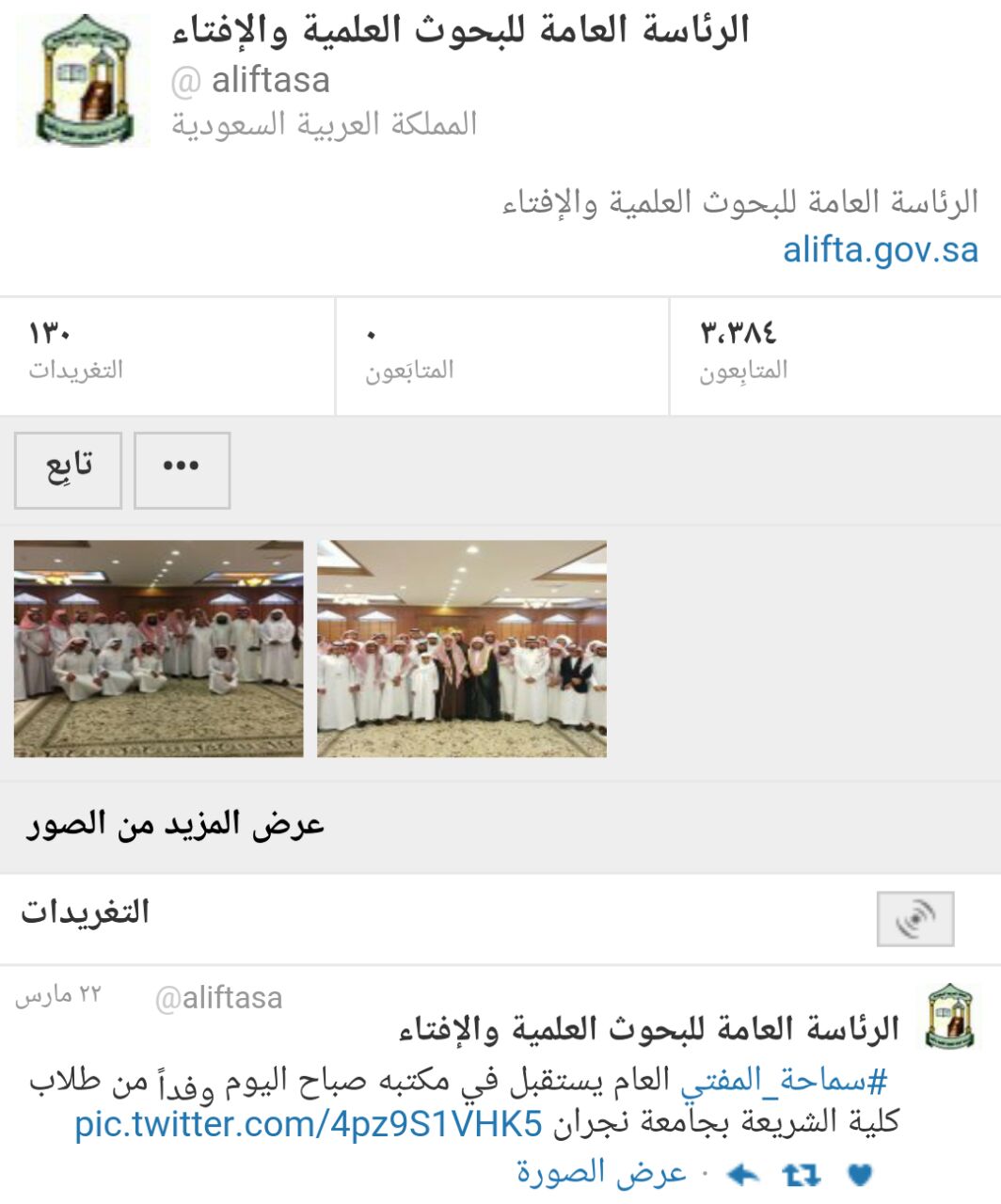The image size is (1001, 1204).
Task: Open the #سماحة_المفتي hashtag
Action: point(784,1081)
